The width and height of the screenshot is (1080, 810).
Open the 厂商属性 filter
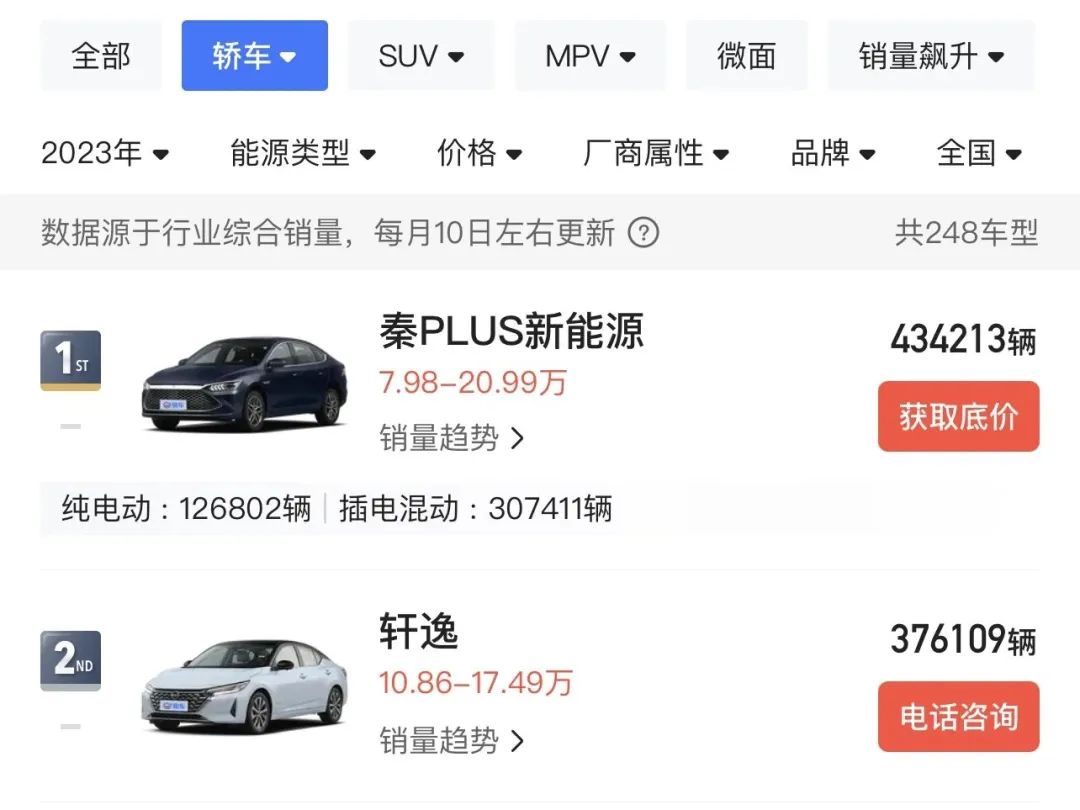pos(656,153)
